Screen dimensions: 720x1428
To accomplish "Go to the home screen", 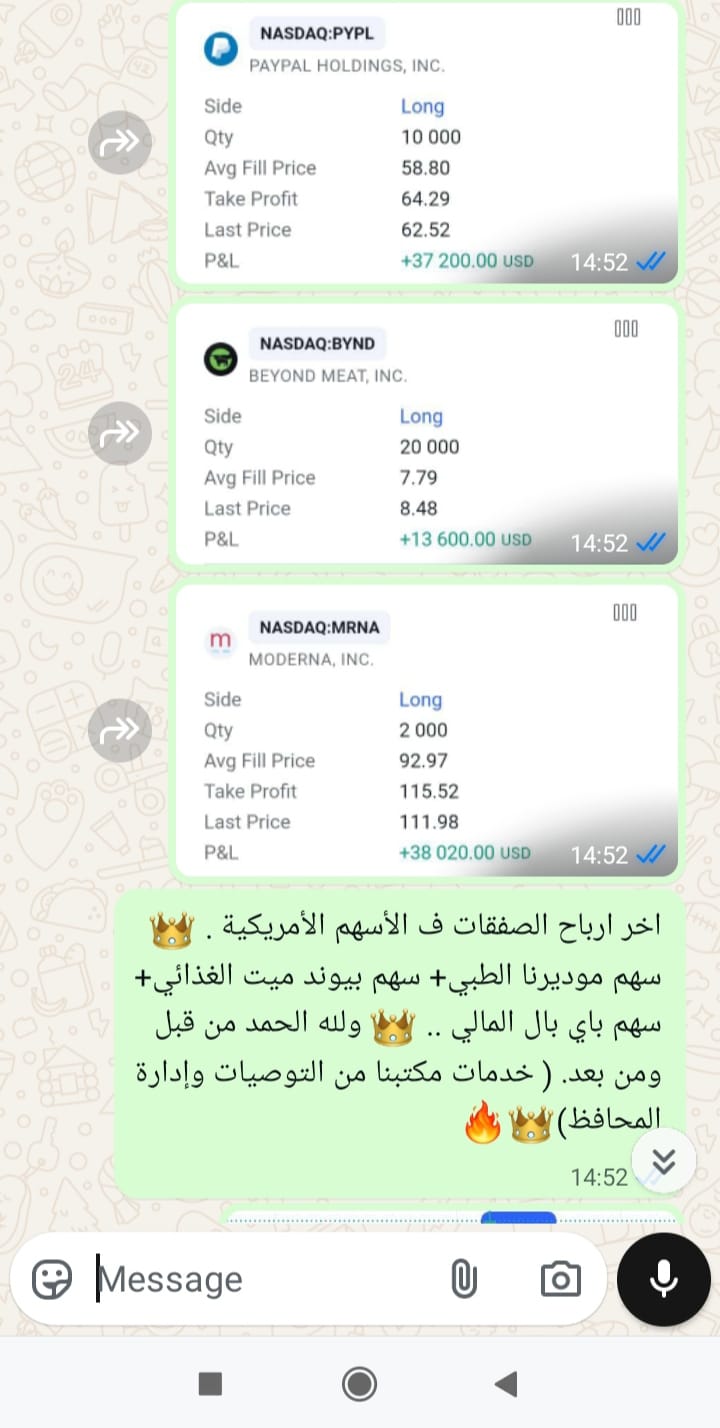I will [359, 1384].
